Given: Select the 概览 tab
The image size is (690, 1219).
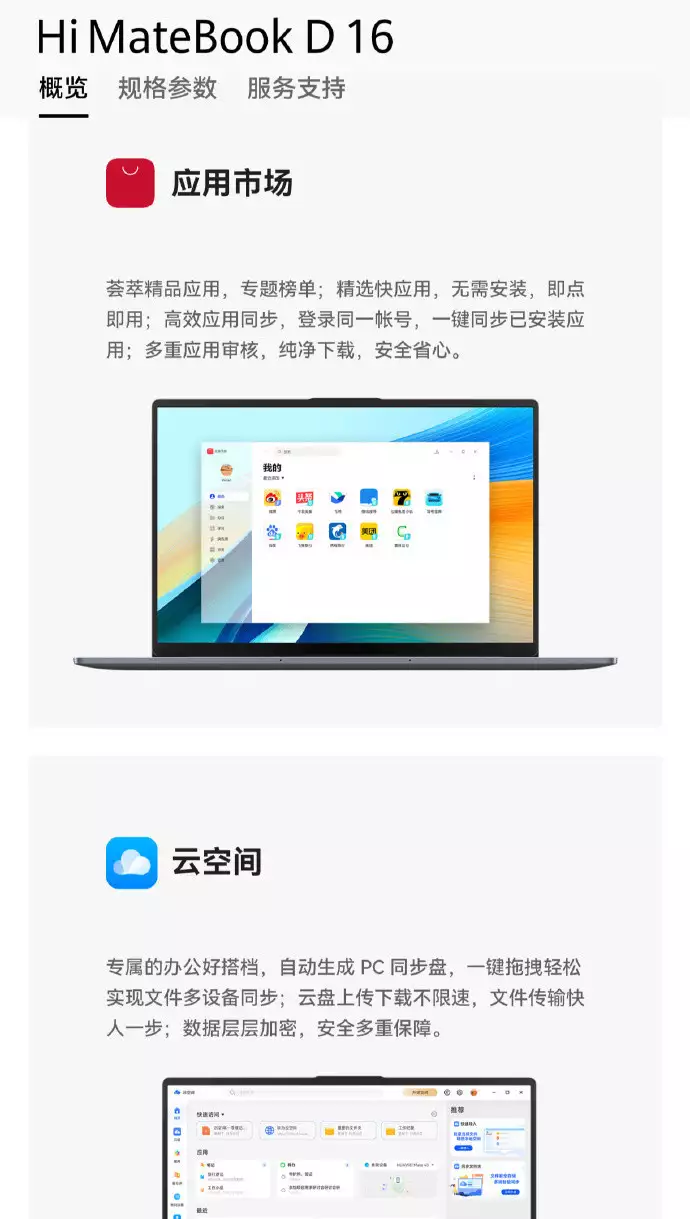Looking at the screenshot, I should tap(64, 88).
